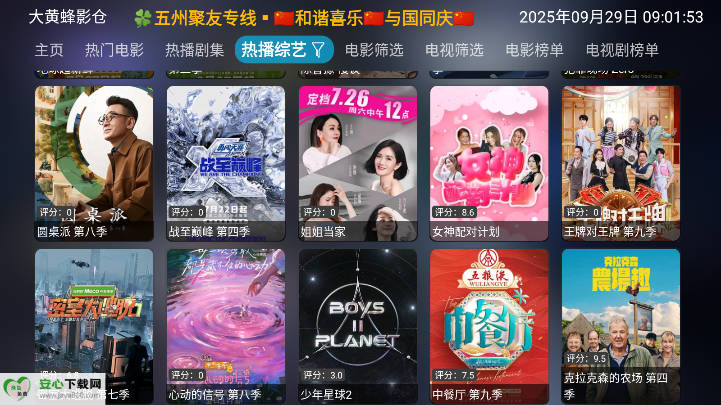Tap the 热播综艺 filter tab
This screenshot has width=721, height=405.
(284, 50)
